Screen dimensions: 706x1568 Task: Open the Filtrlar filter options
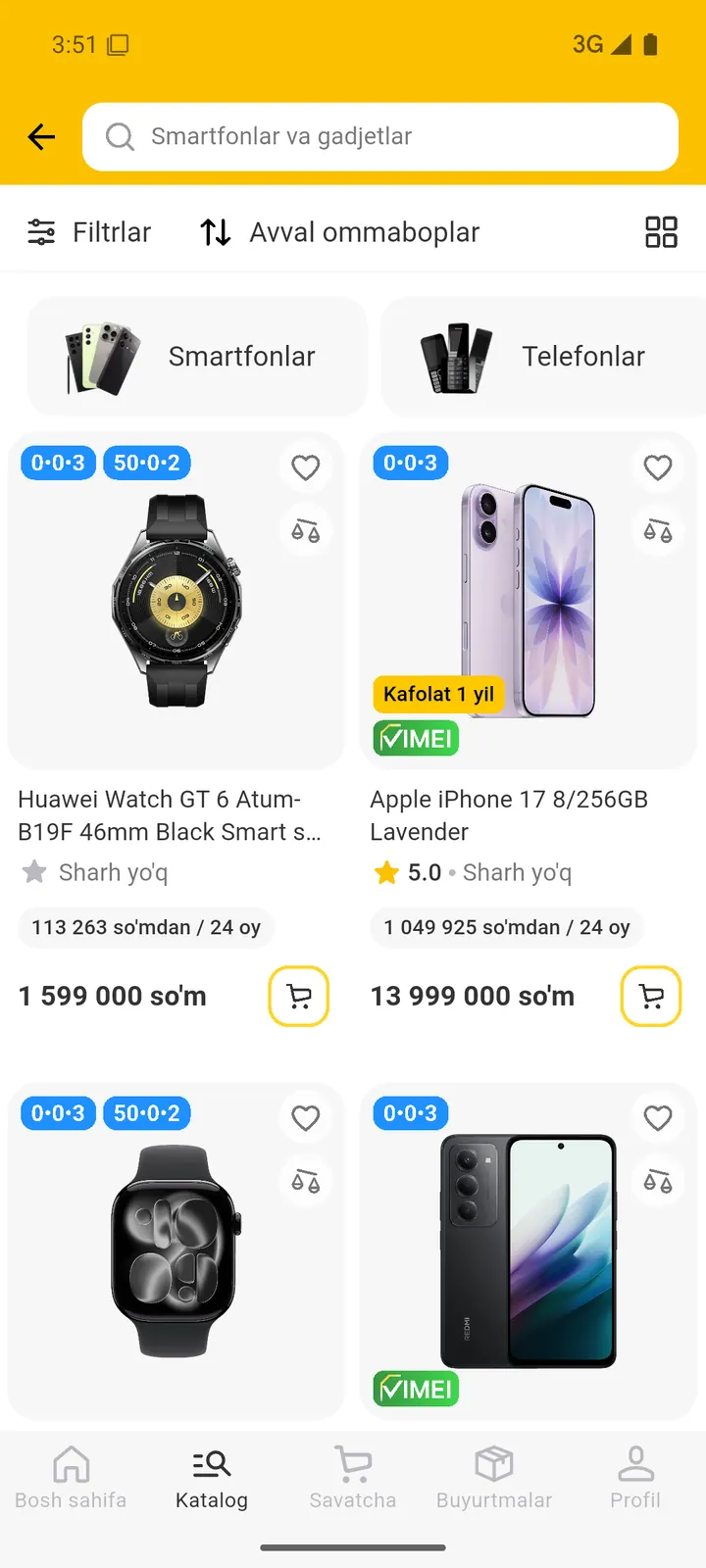(88, 232)
